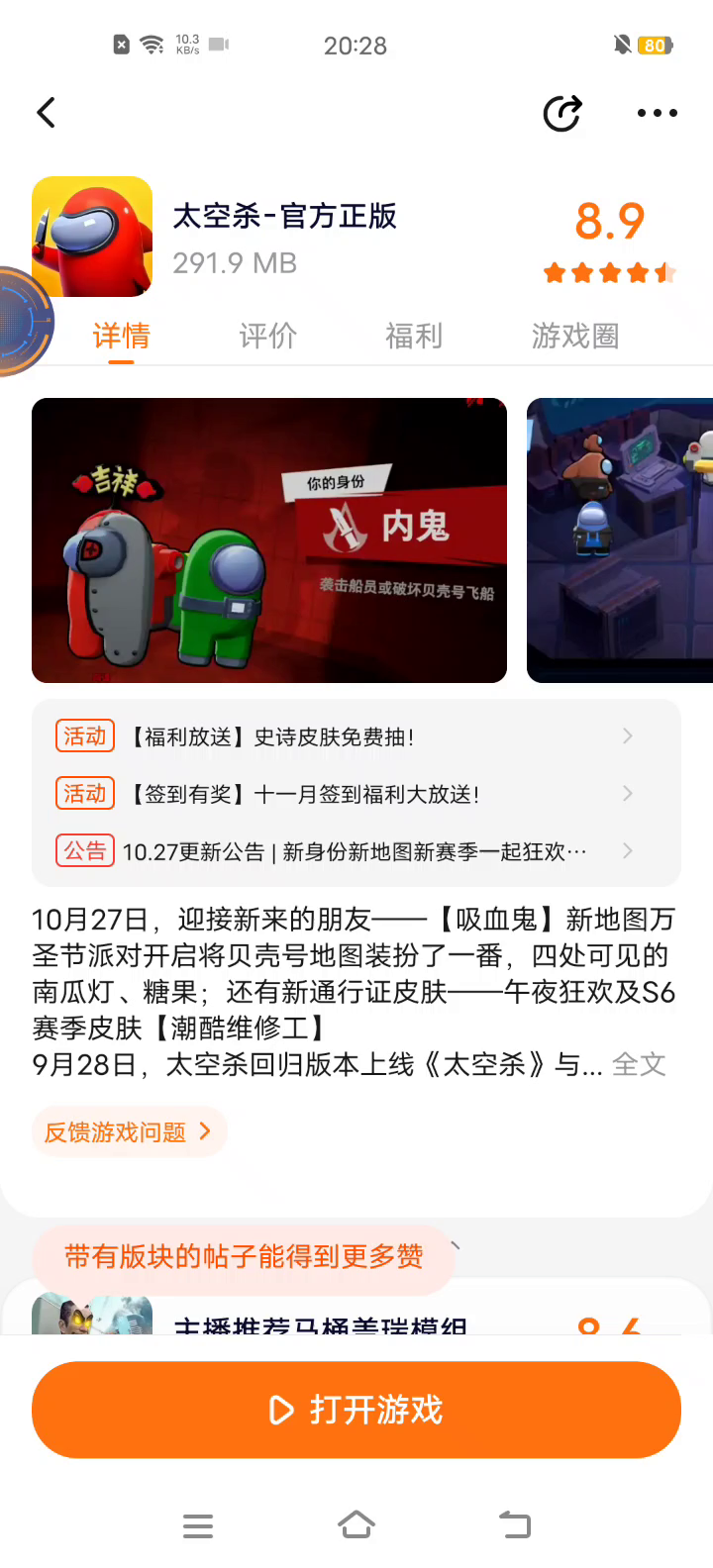Open 签到有奖 十一月签到福利 activity
The image size is (713, 1568).
pos(356,794)
